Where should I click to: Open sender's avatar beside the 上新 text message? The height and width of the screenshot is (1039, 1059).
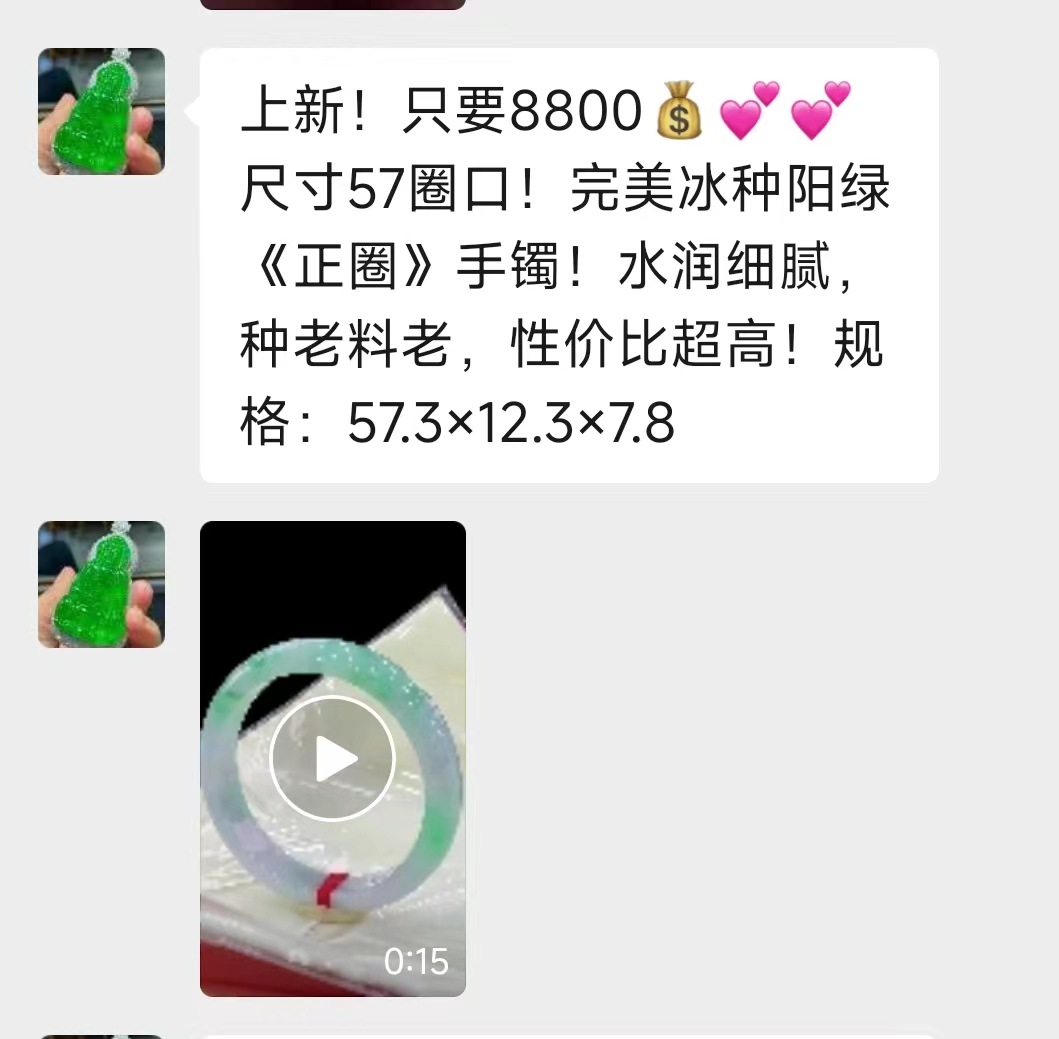(101, 112)
